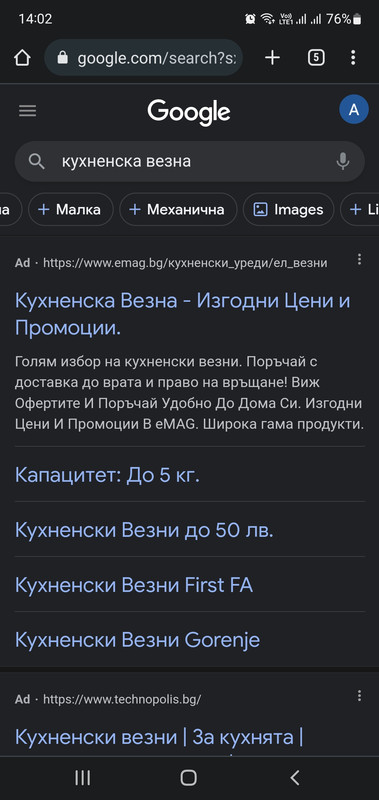This screenshot has width=379, height=800.
Task: Open the Google hamburger menu
Action: point(28,111)
